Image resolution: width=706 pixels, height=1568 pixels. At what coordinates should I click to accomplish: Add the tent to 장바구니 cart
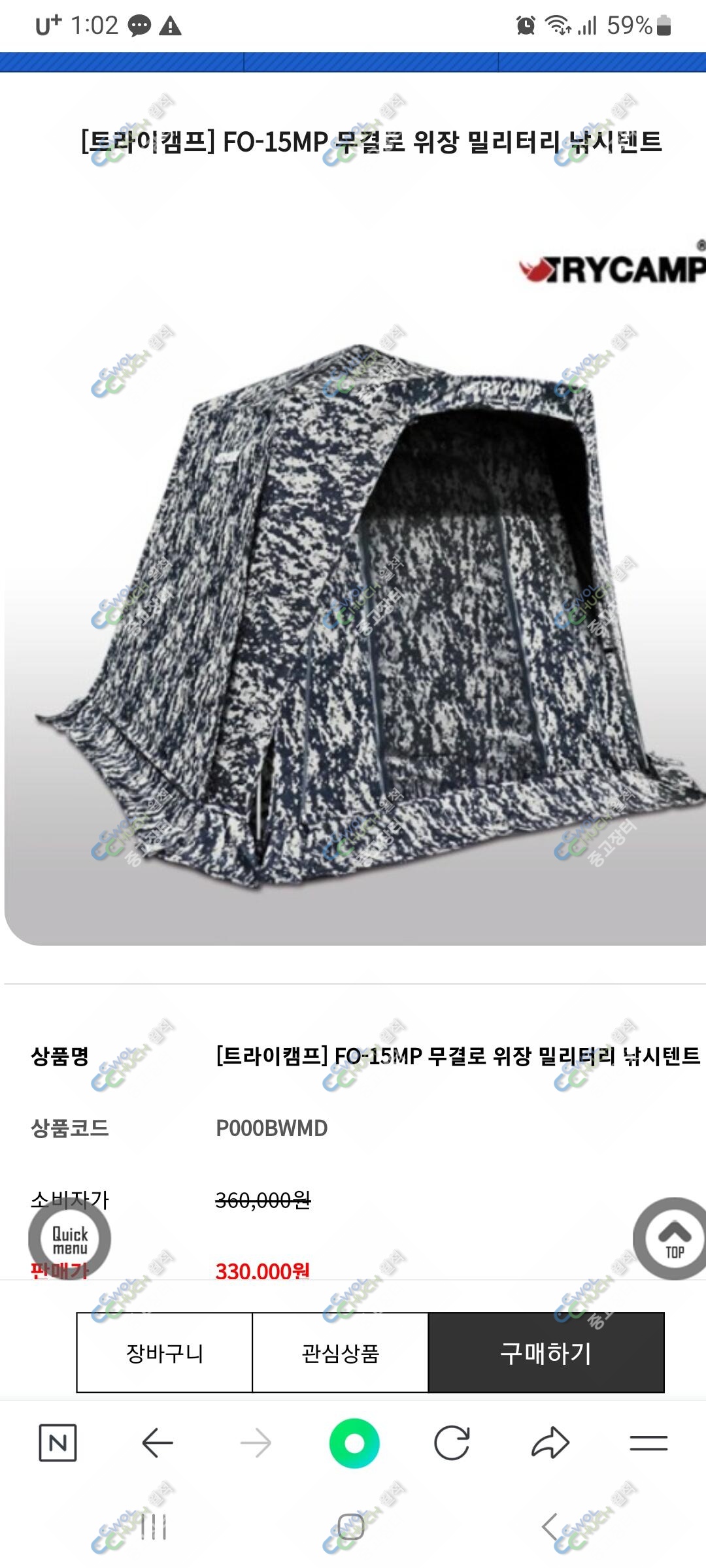(x=165, y=1352)
